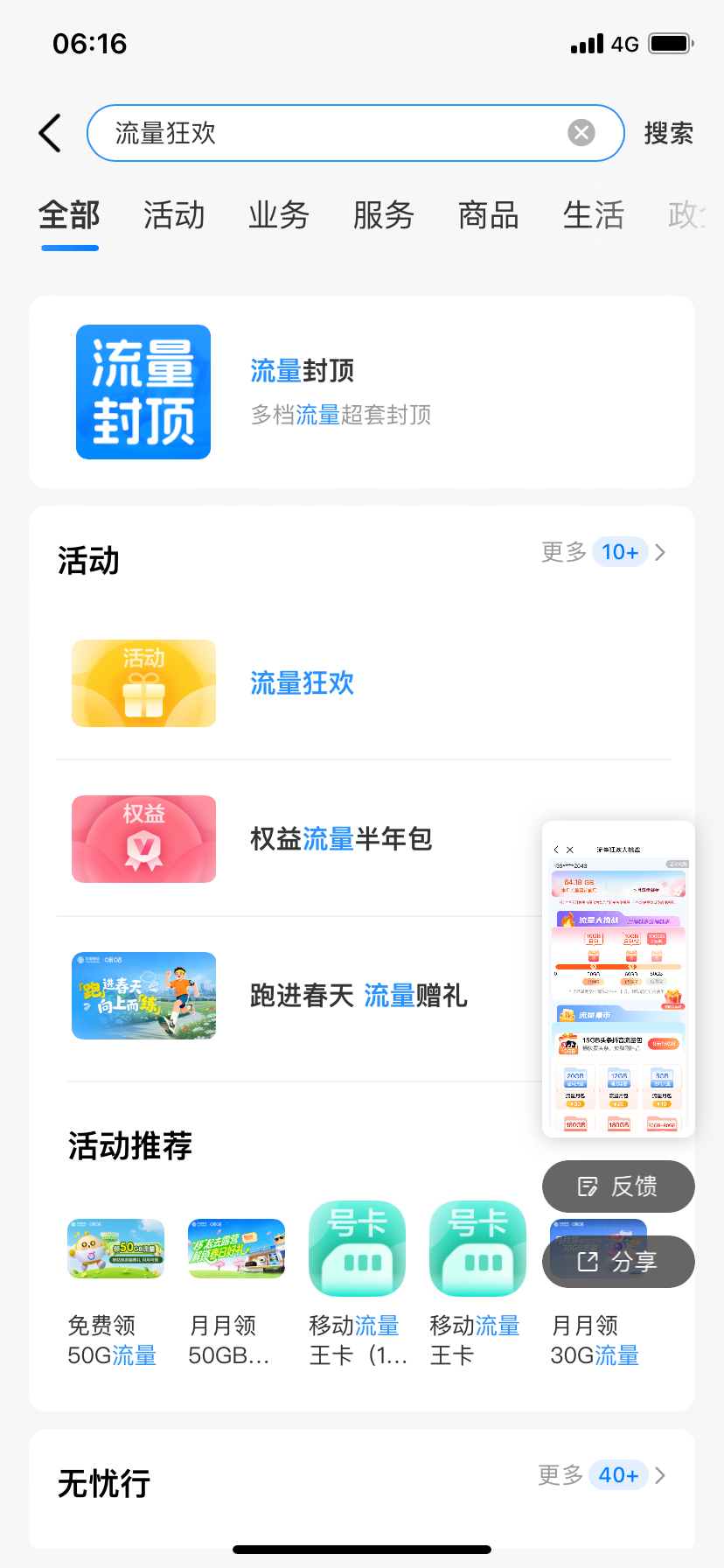Tap the 搜索 button
The width and height of the screenshot is (724, 1568).
tap(668, 133)
